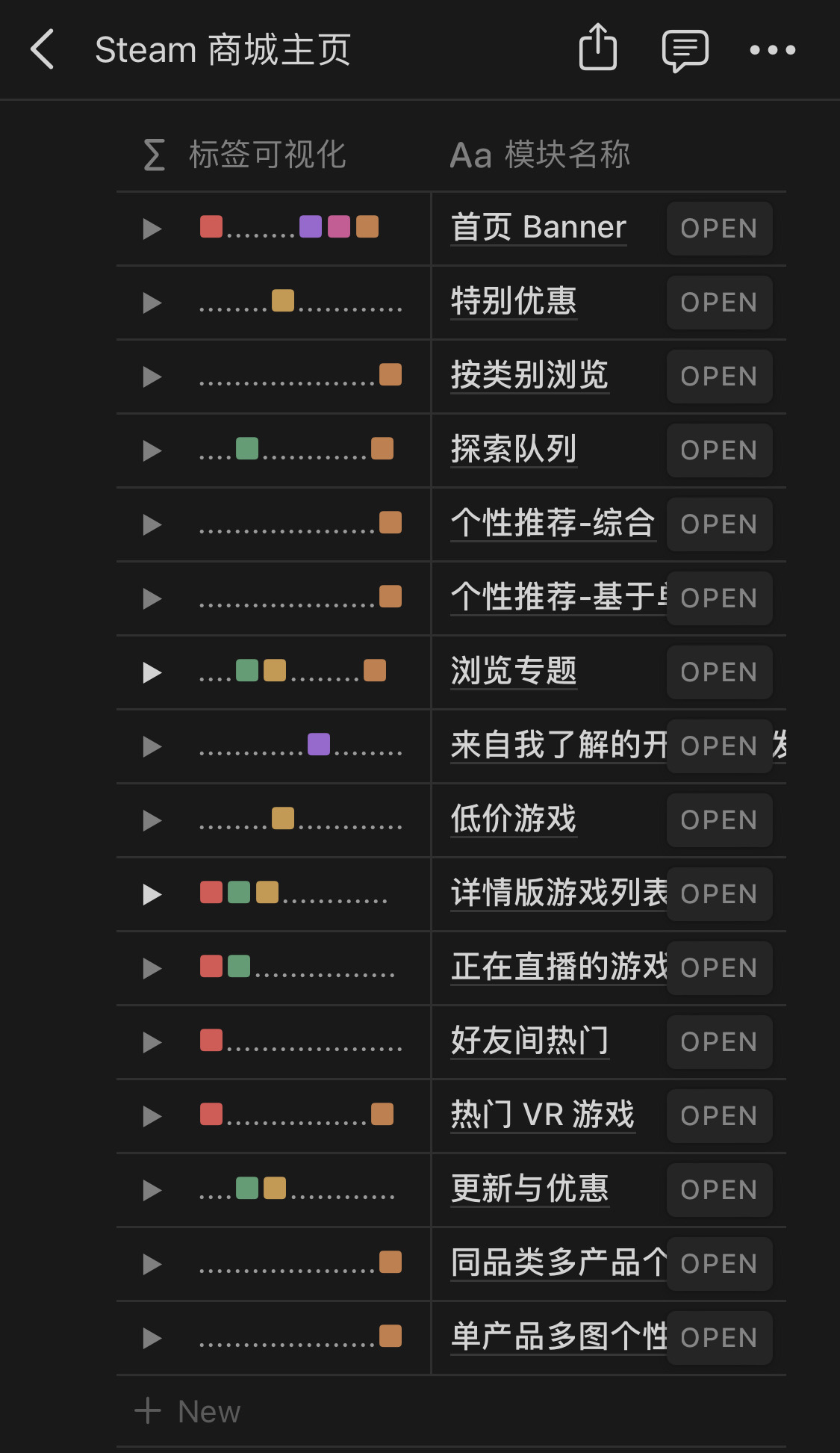This screenshot has width=840, height=1453.
Task: Expand the 首页 Banner row toggle
Action: pos(152,229)
